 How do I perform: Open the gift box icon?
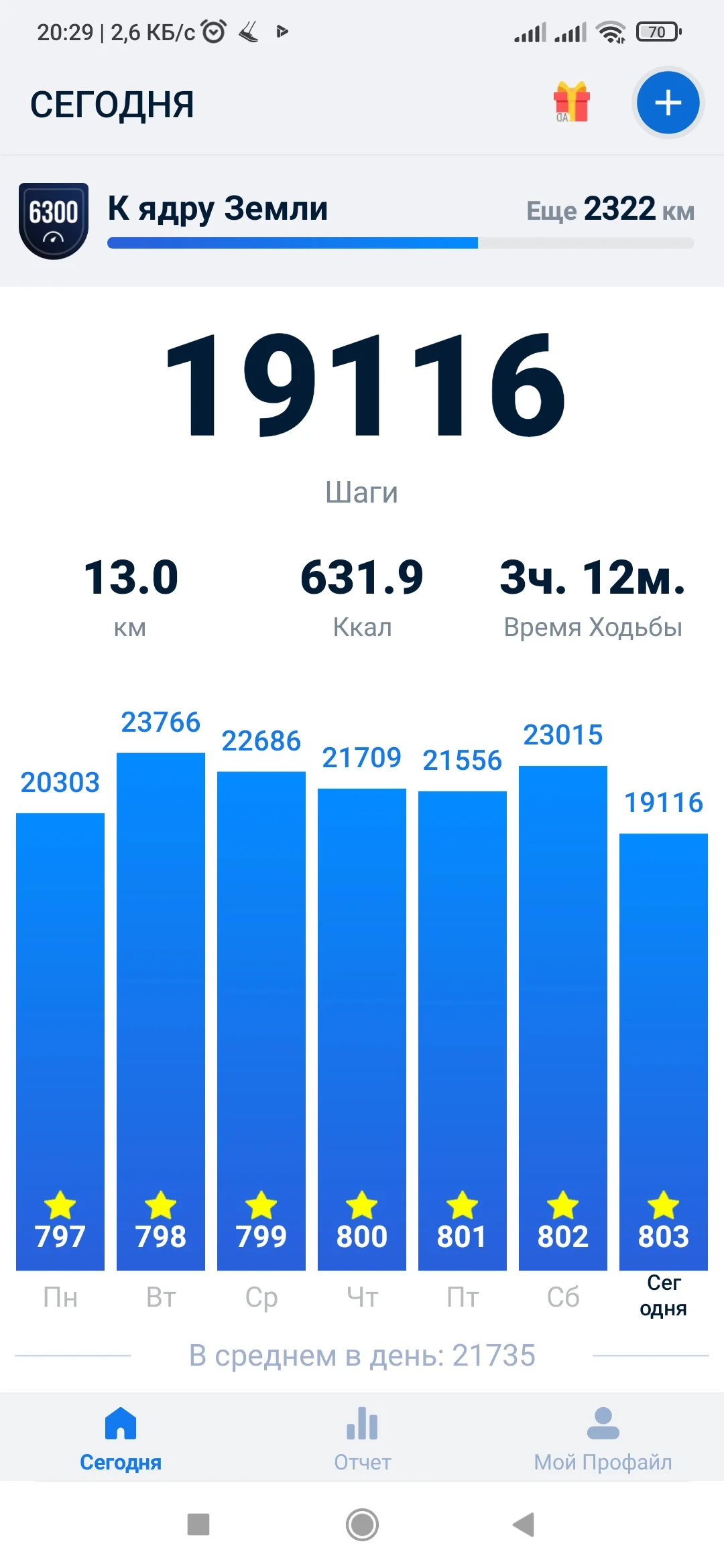pyautogui.click(x=571, y=103)
